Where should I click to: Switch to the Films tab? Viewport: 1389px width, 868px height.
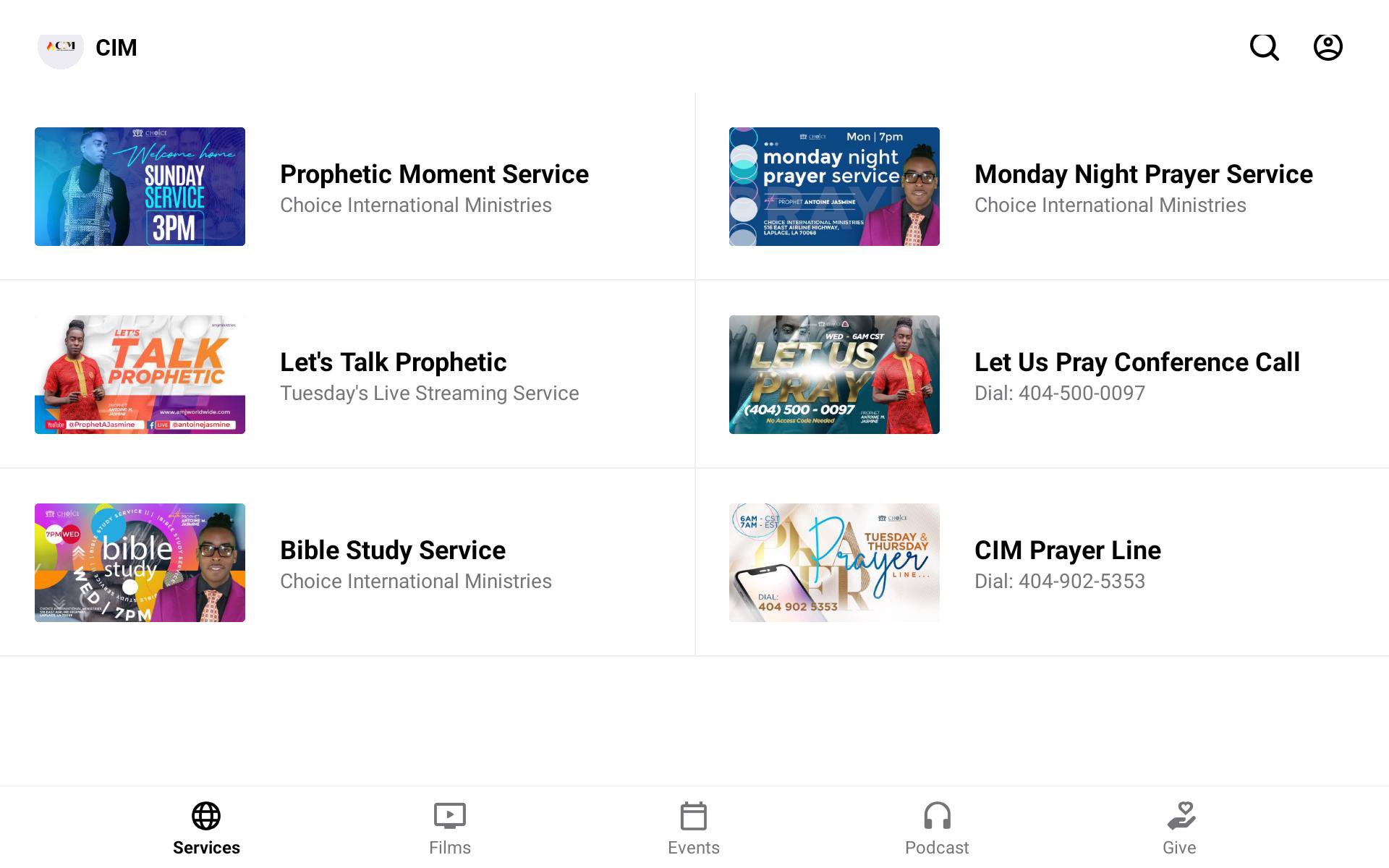pos(449,828)
